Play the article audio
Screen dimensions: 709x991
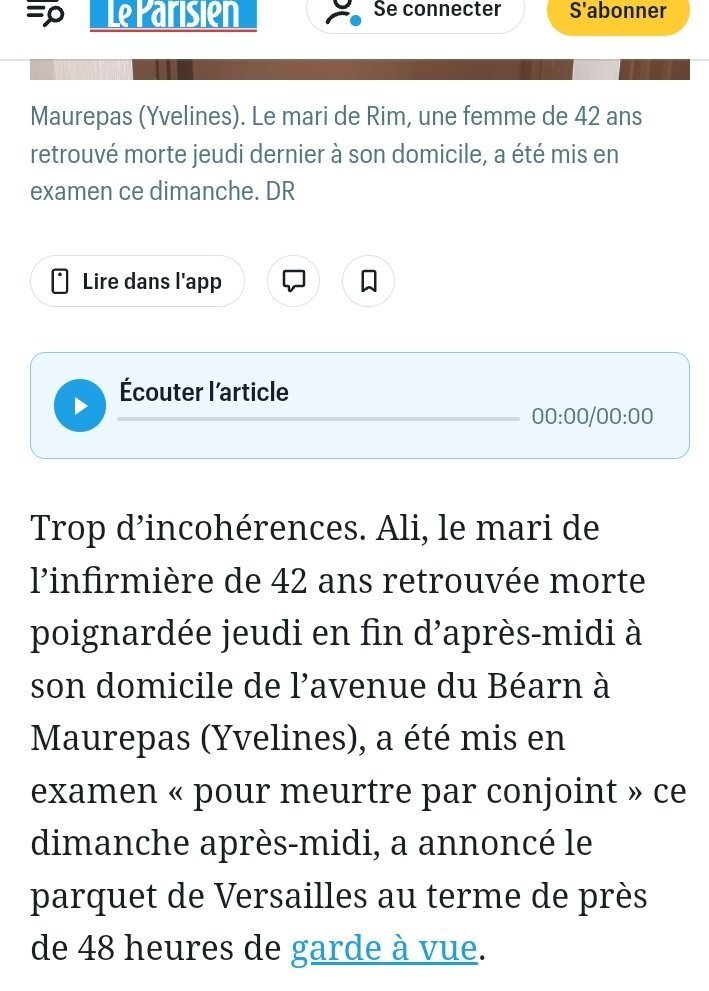(x=80, y=405)
